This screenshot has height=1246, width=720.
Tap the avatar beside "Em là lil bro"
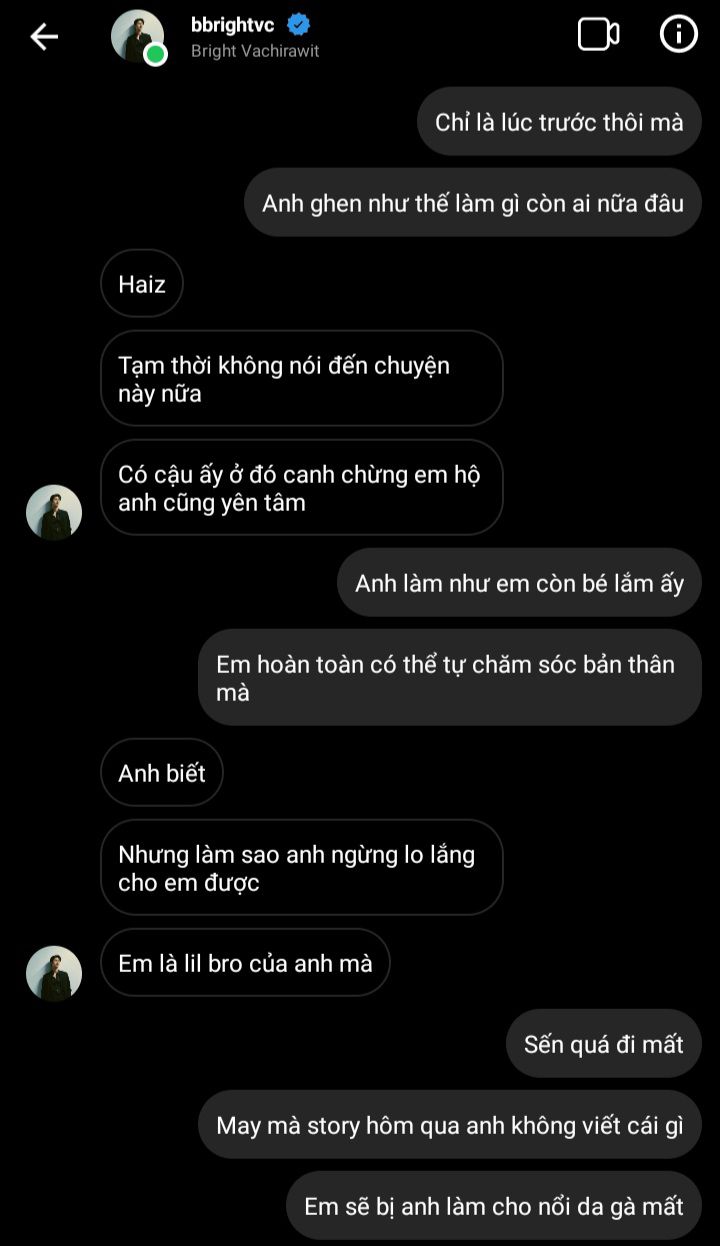click(x=54, y=973)
